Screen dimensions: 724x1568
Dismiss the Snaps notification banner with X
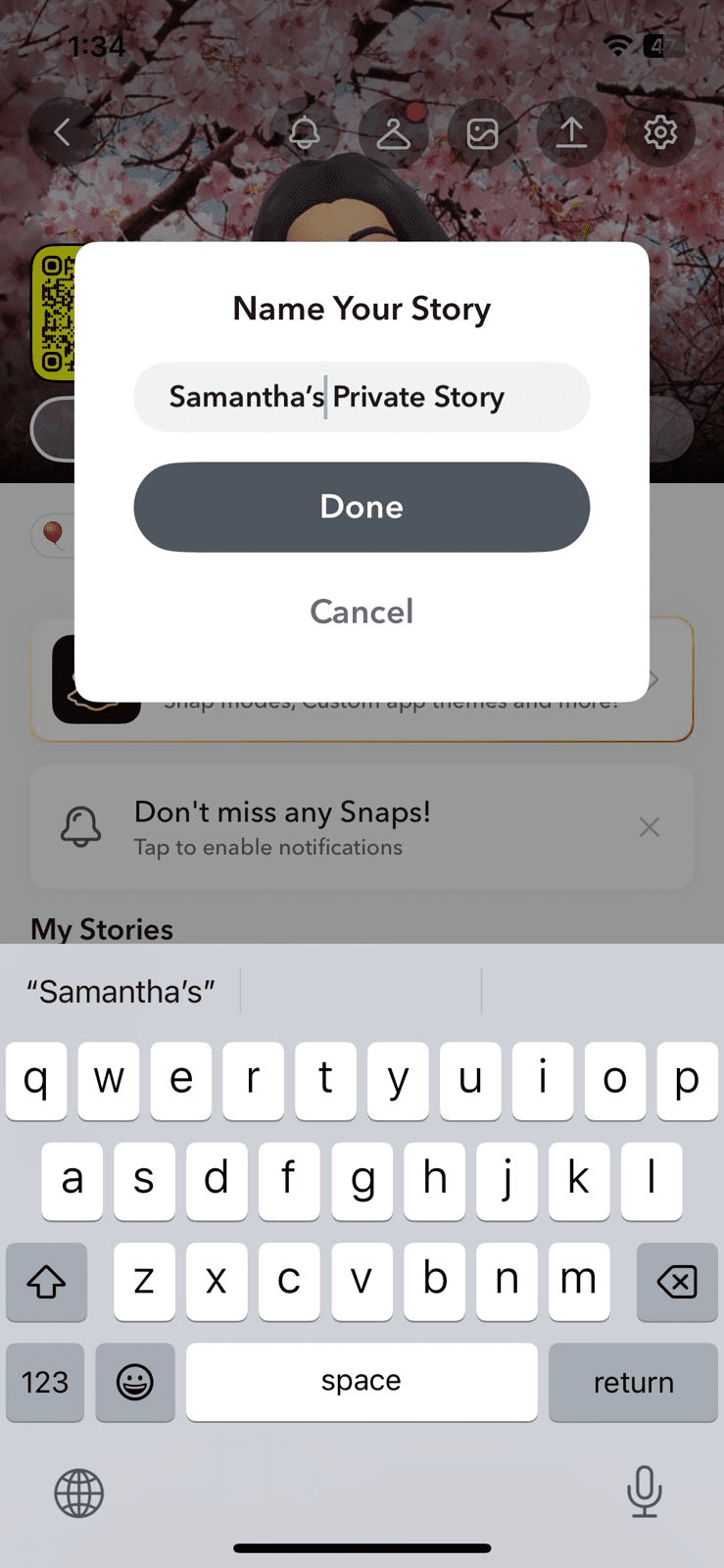[649, 827]
